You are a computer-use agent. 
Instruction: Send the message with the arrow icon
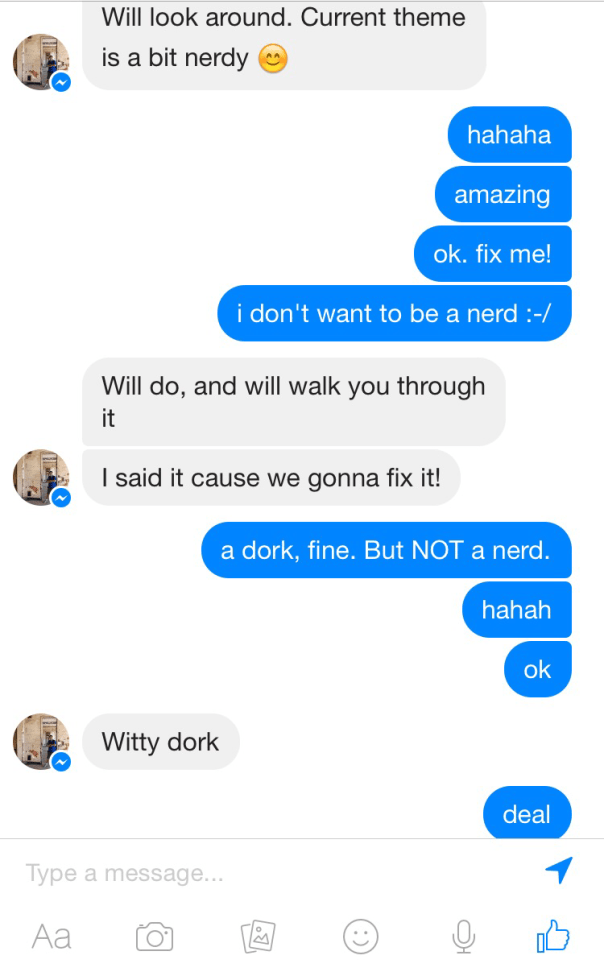point(559,870)
